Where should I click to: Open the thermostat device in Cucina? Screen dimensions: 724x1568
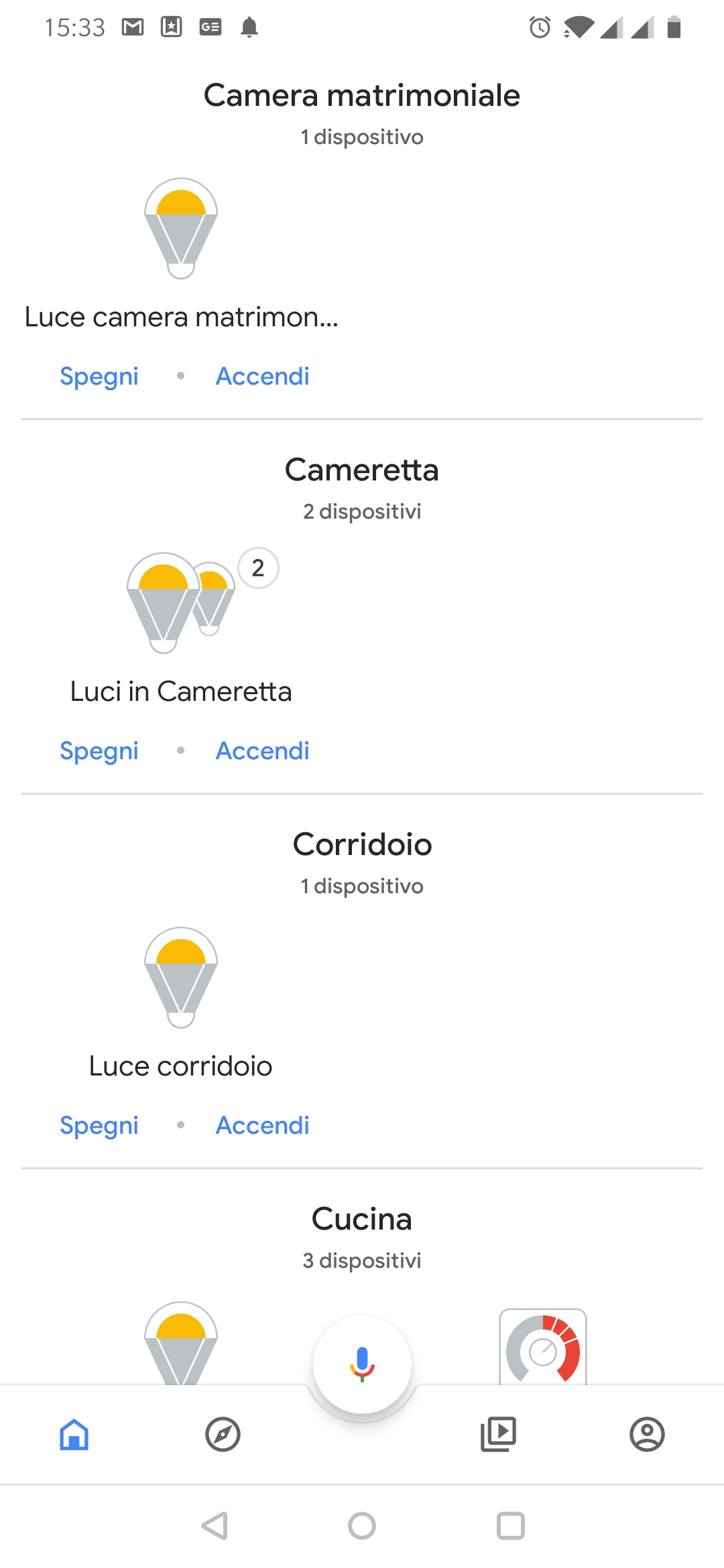(x=543, y=1346)
